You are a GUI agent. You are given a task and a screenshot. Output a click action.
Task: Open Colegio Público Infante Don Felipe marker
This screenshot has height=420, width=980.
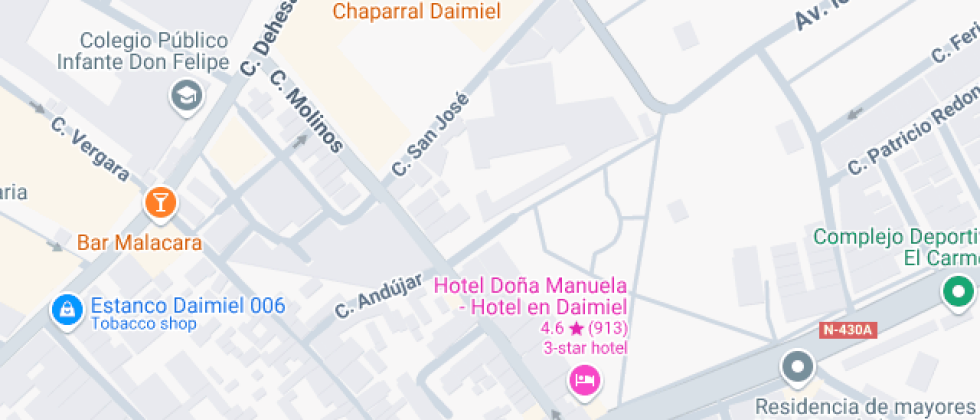click(187, 97)
